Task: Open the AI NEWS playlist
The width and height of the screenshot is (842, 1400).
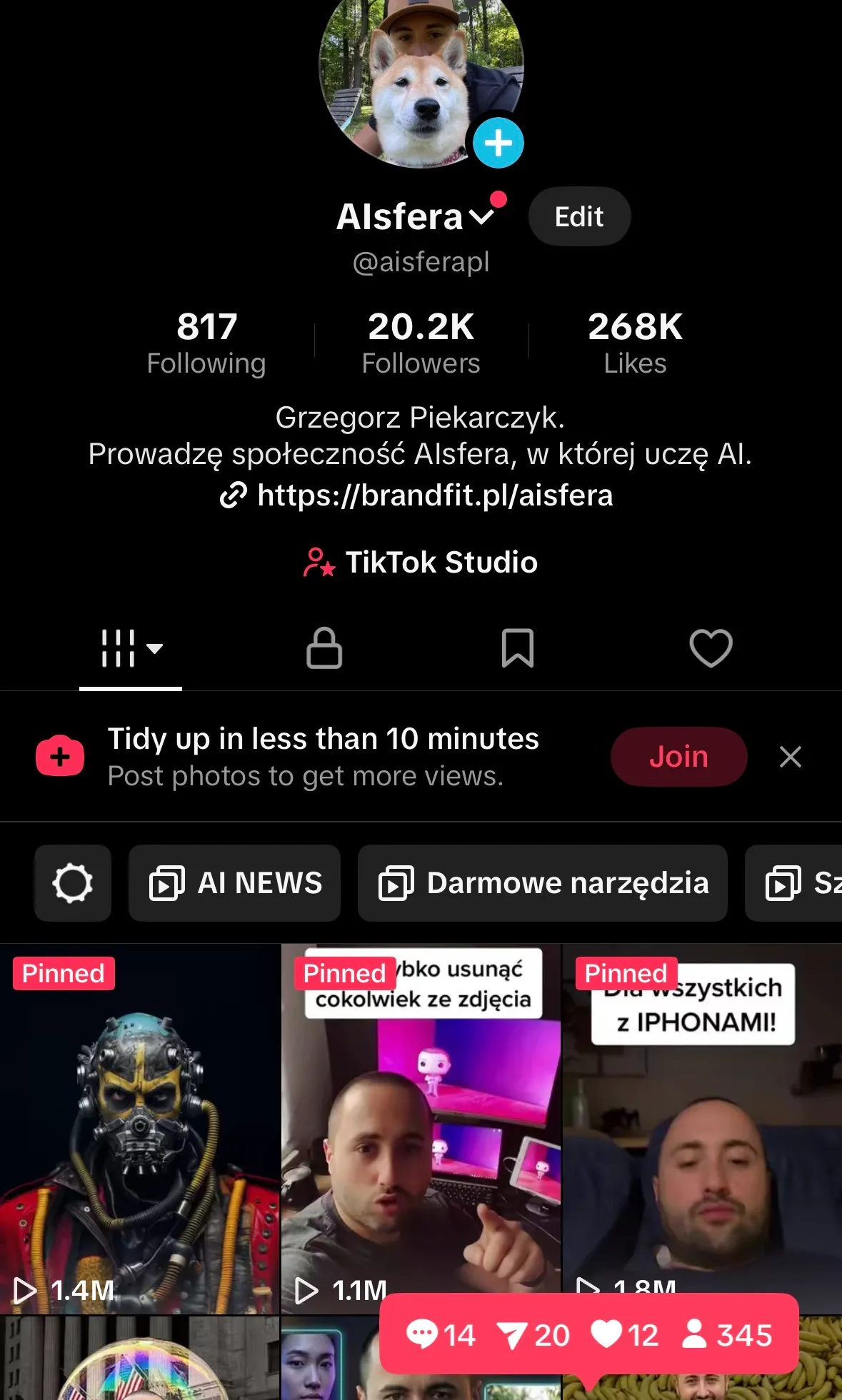Action: 234,883
